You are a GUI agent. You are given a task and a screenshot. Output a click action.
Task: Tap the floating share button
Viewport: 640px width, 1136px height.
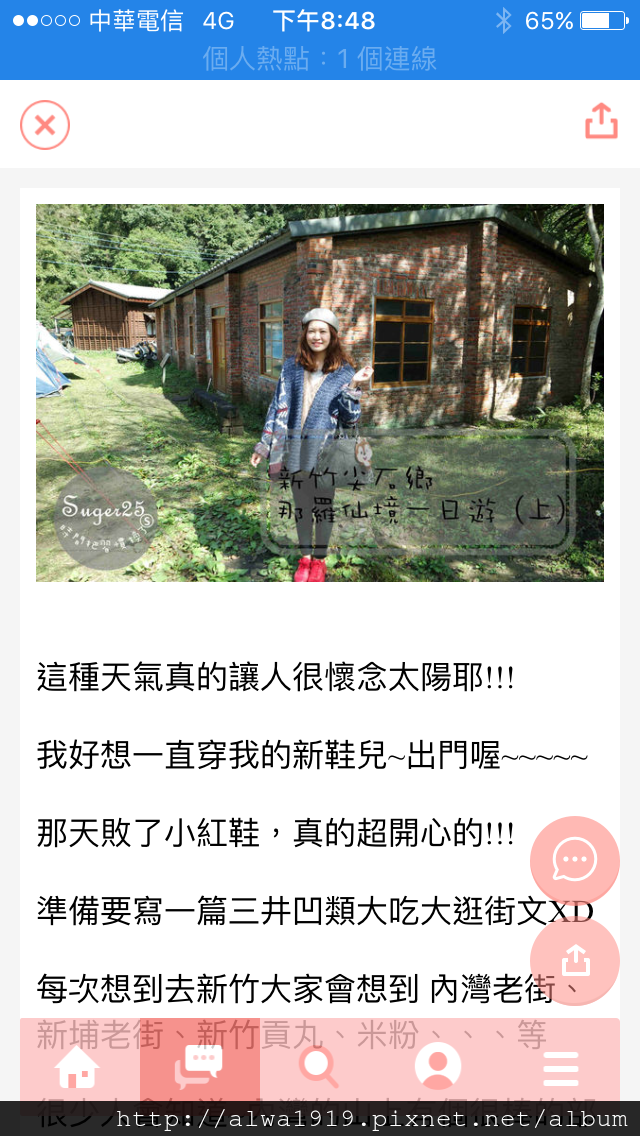[575, 961]
